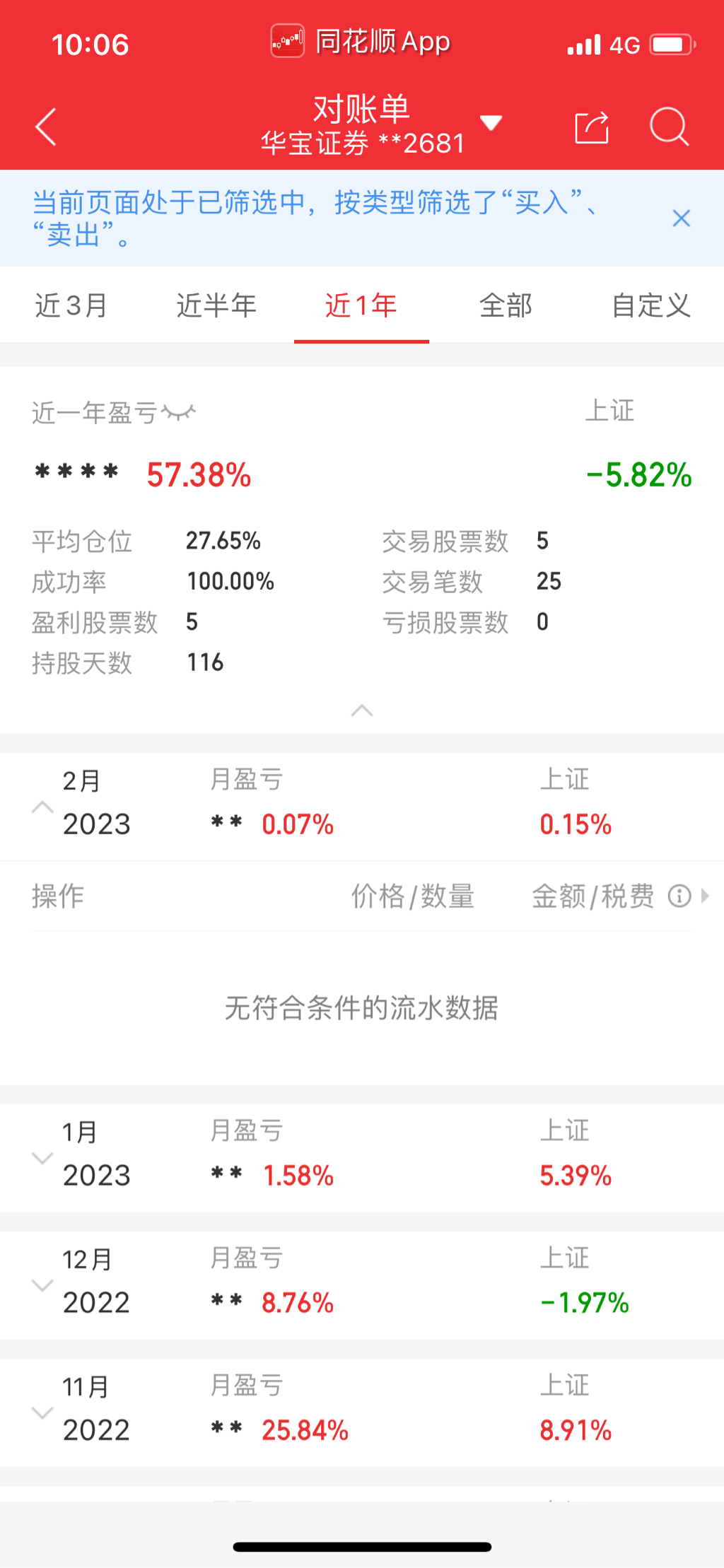The width and height of the screenshot is (724, 1568).
Task: Go back from the statement page
Action: [46, 127]
